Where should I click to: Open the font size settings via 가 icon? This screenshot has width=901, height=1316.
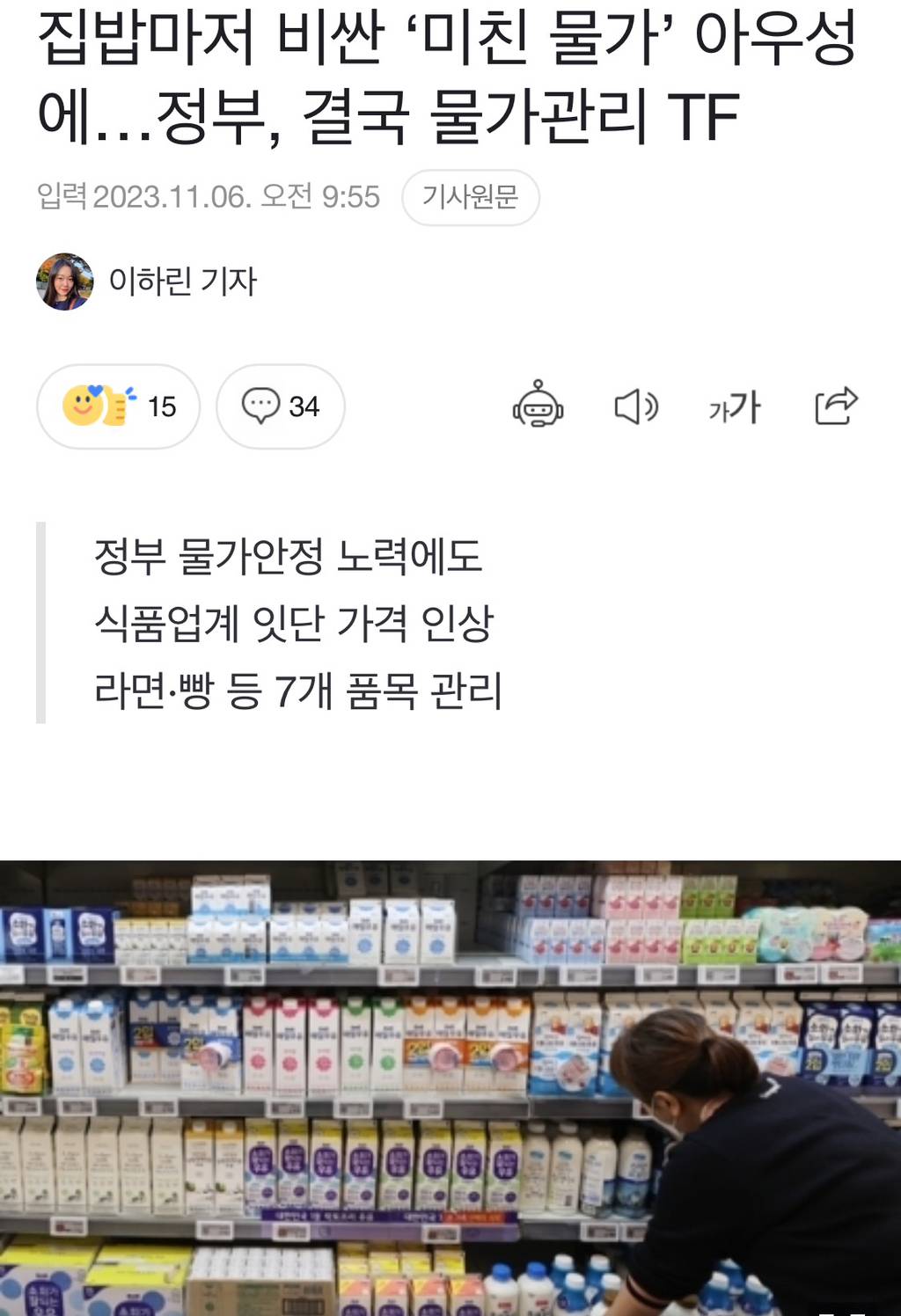733,406
